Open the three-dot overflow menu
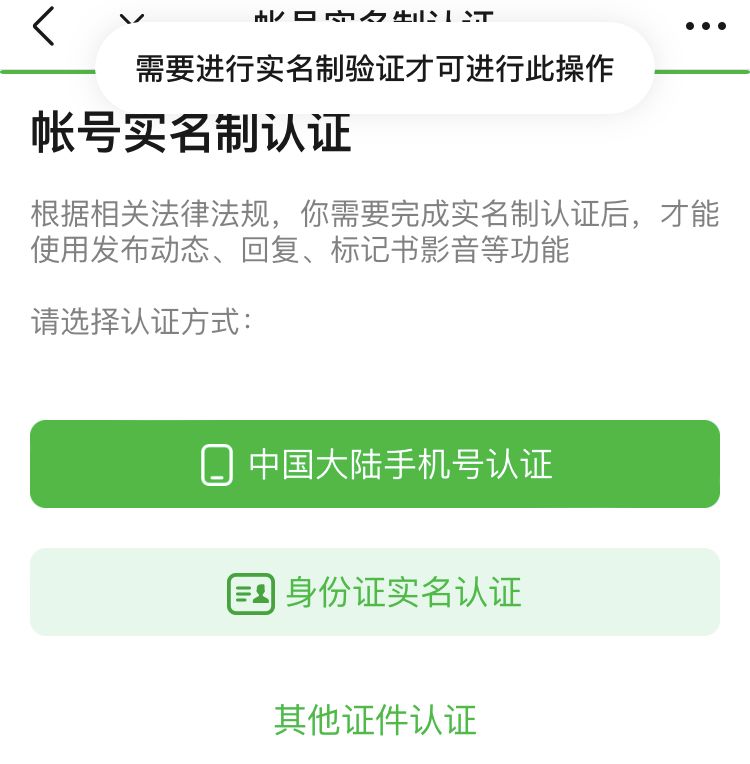 point(705,27)
